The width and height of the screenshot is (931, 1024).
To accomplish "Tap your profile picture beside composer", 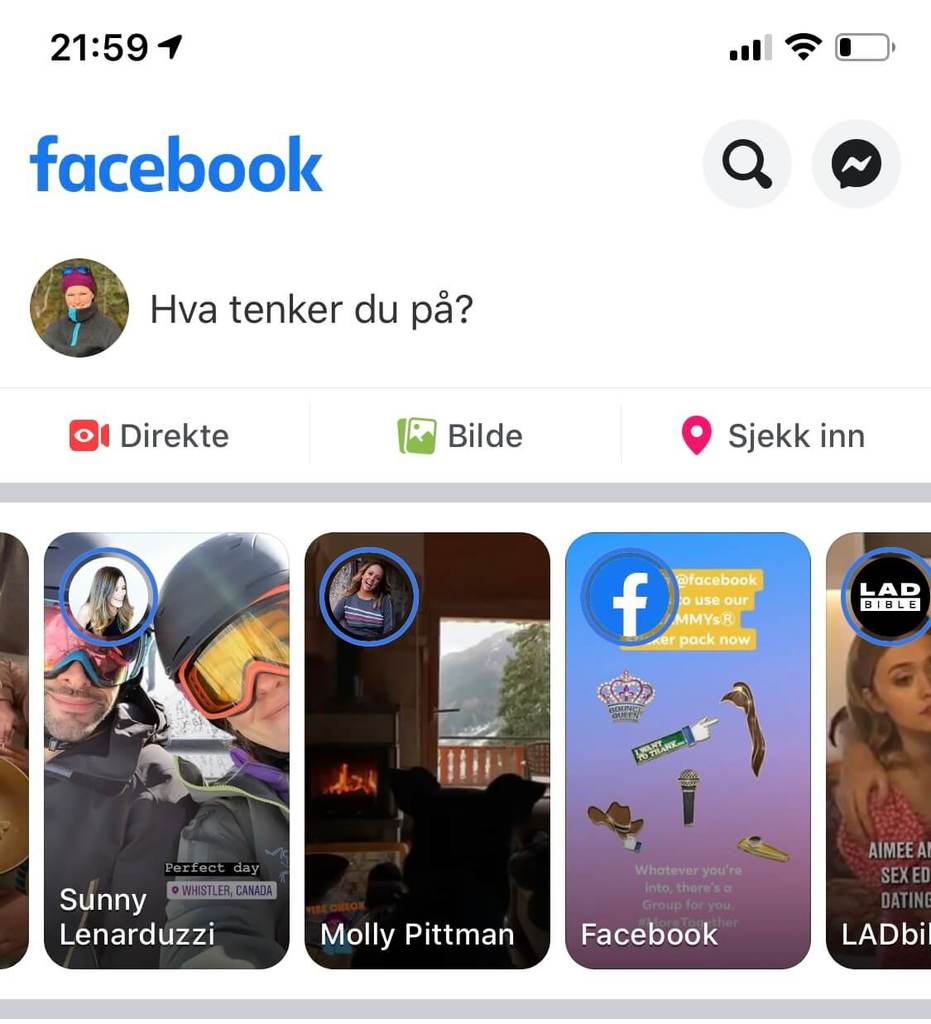I will click(79, 308).
